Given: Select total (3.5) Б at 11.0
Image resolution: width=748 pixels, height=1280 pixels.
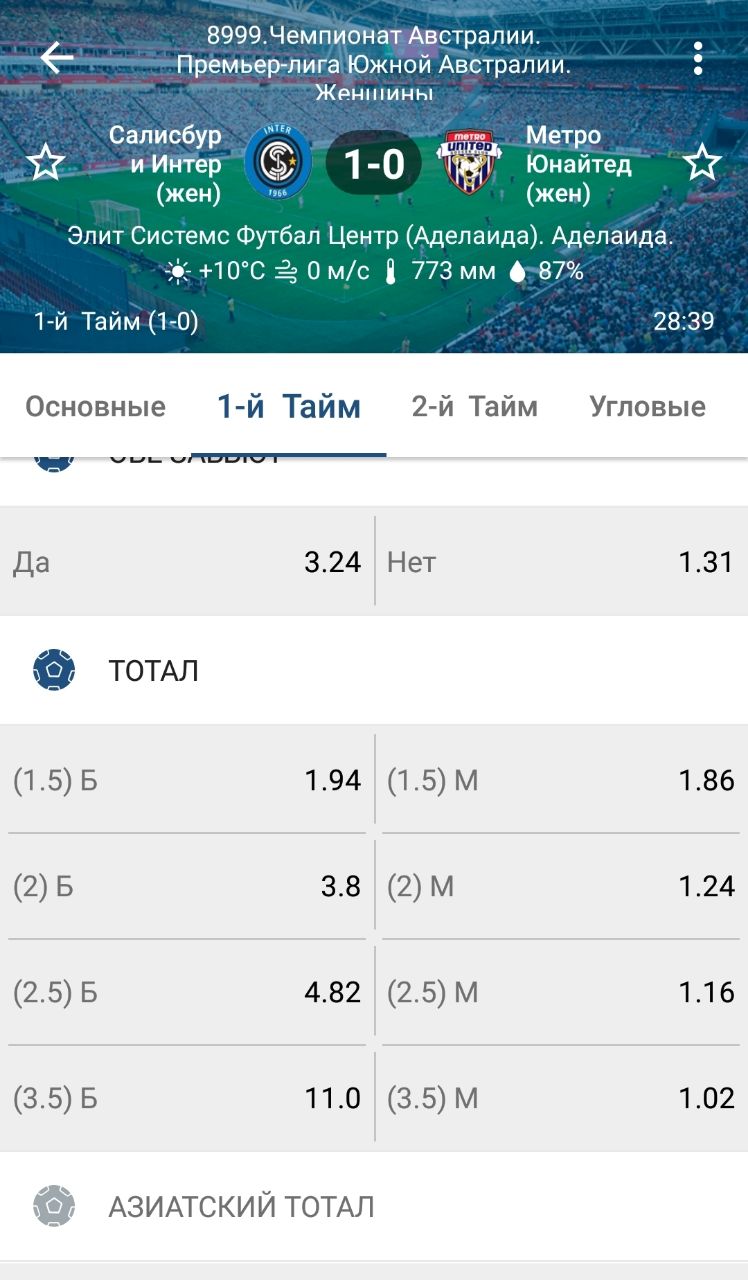Looking at the screenshot, I should point(188,1098).
